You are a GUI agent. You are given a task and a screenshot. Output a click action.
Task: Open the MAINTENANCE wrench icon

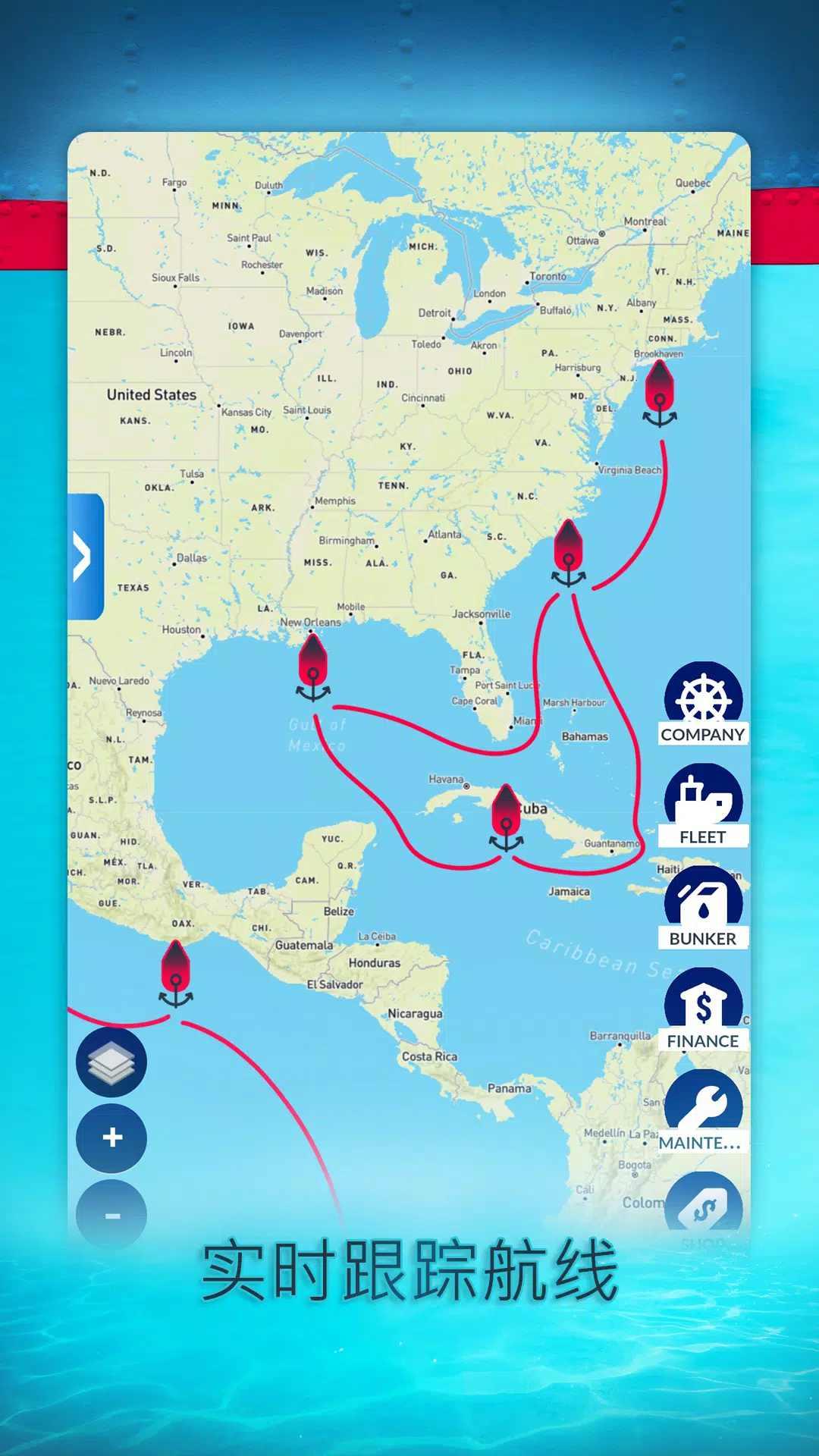[x=702, y=1103]
